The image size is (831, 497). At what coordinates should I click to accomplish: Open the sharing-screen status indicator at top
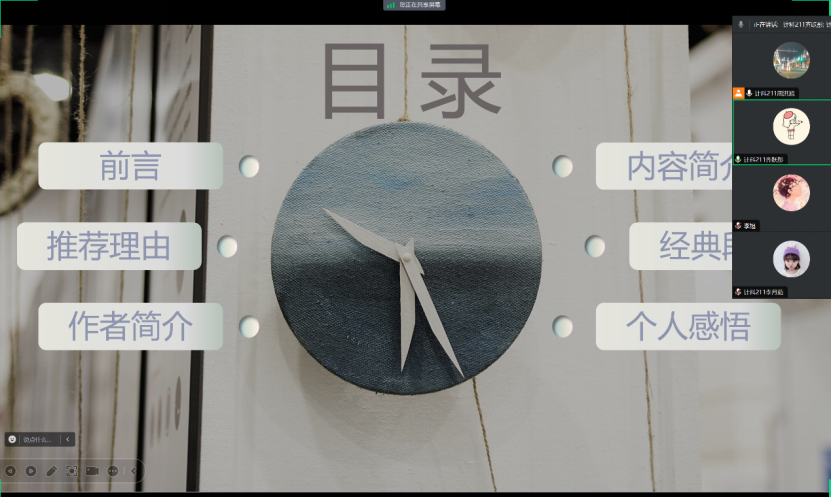pyautogui.click(x=415, y=5)
